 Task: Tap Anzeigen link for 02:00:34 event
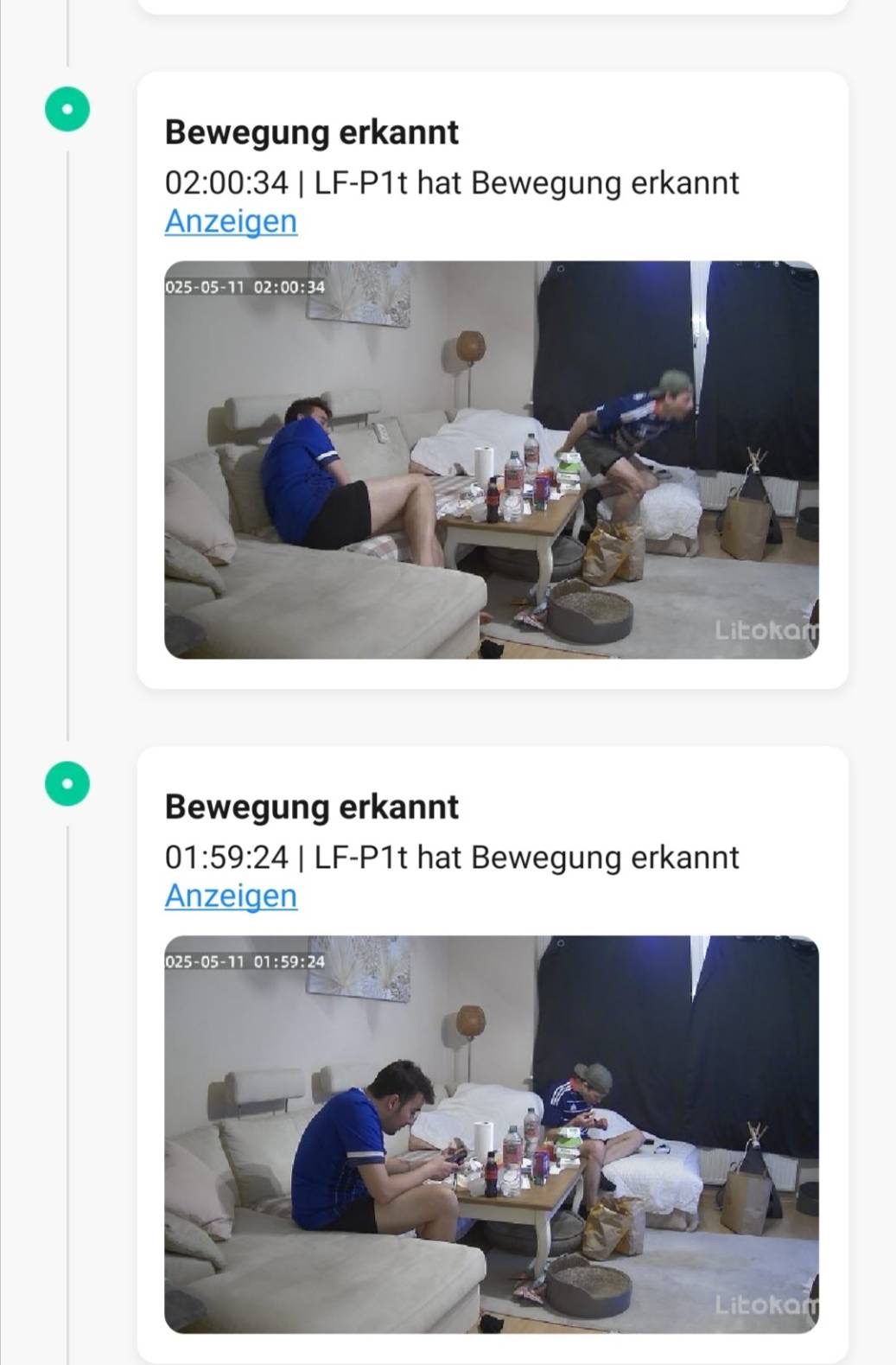231,221
